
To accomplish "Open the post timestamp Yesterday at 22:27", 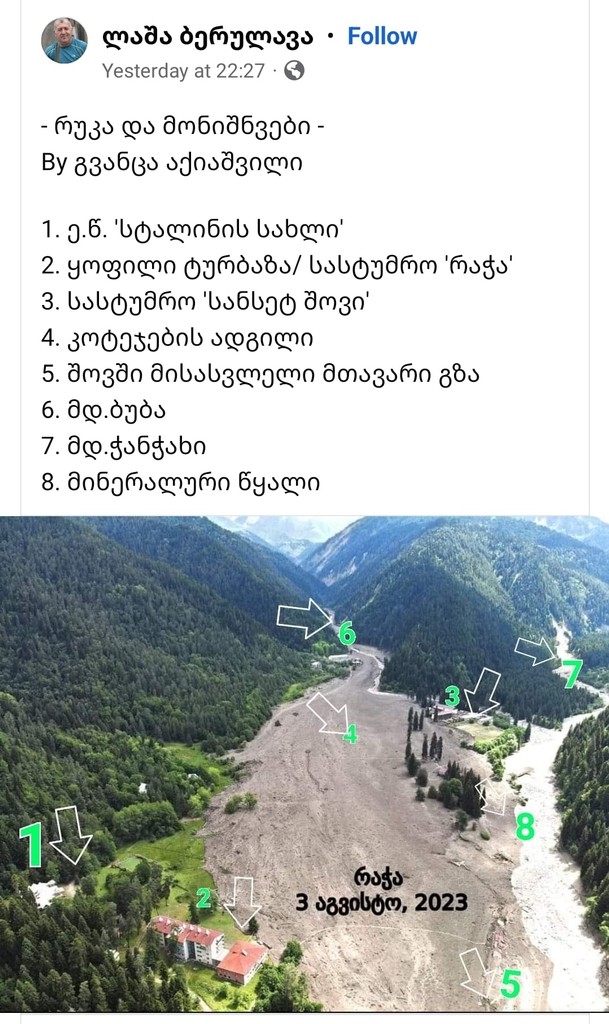I will point(183,71).
